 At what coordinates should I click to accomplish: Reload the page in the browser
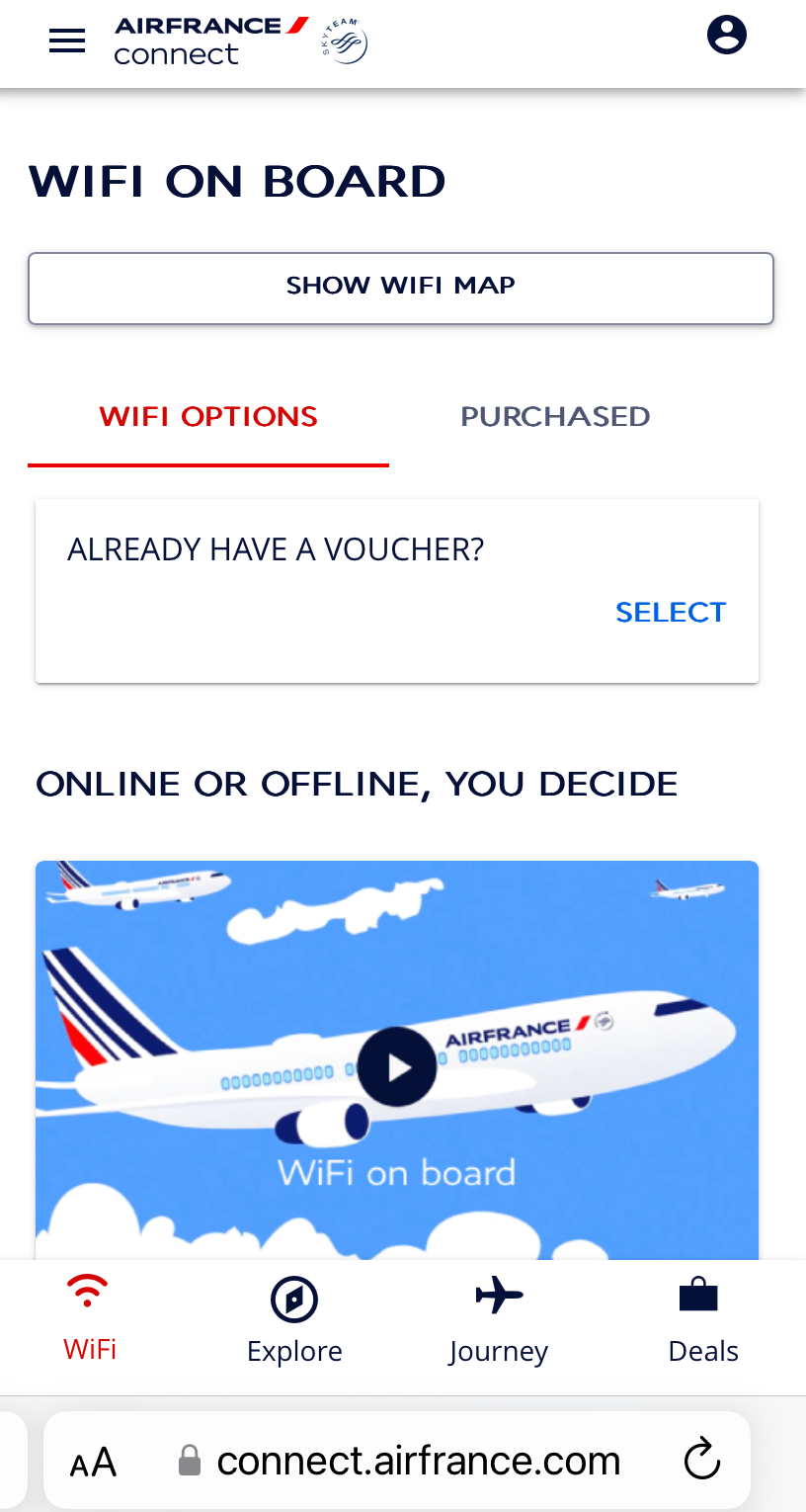tap(702, 1460)
